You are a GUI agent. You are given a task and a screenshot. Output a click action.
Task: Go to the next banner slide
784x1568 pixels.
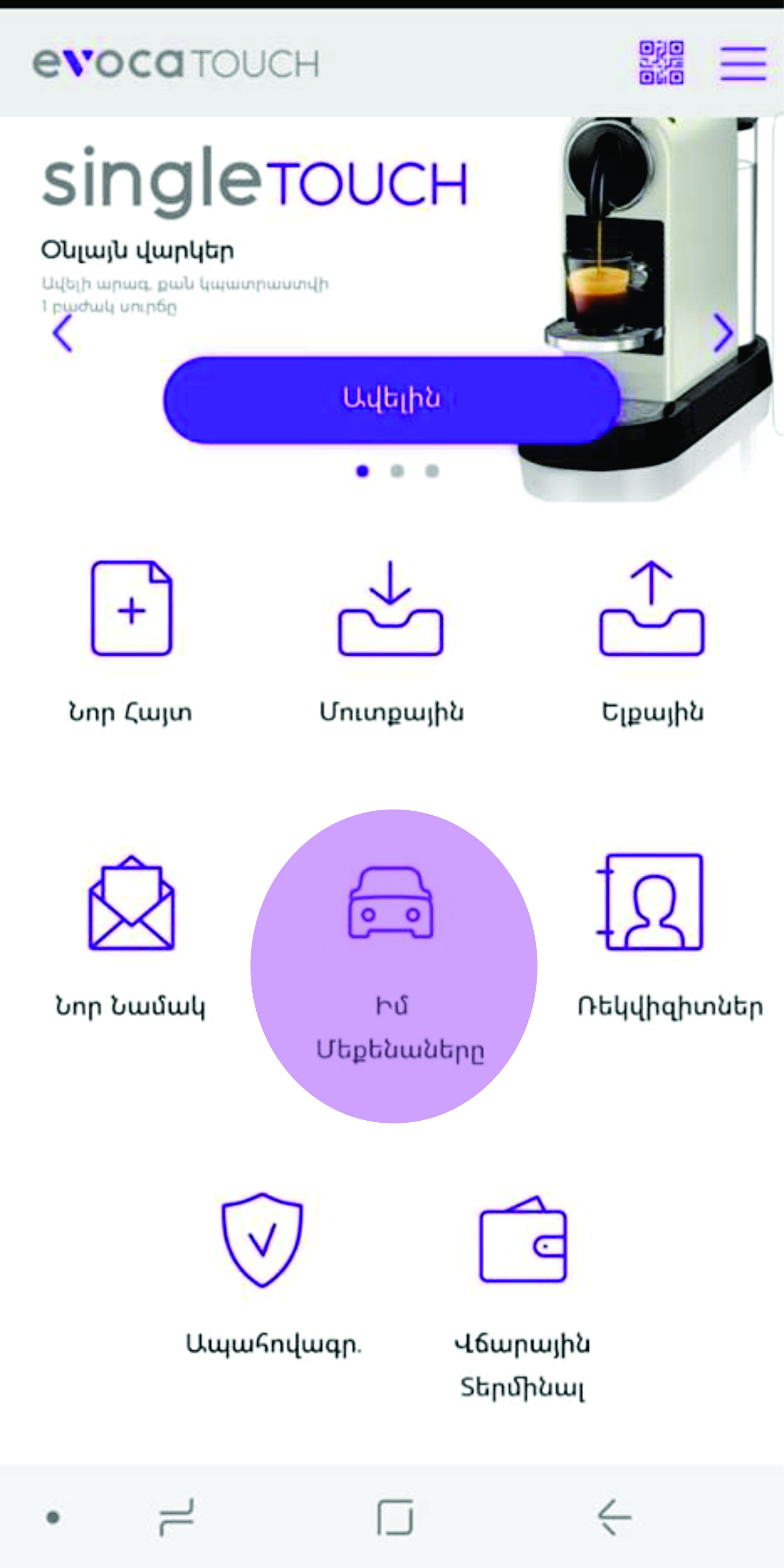coord(722,333)
